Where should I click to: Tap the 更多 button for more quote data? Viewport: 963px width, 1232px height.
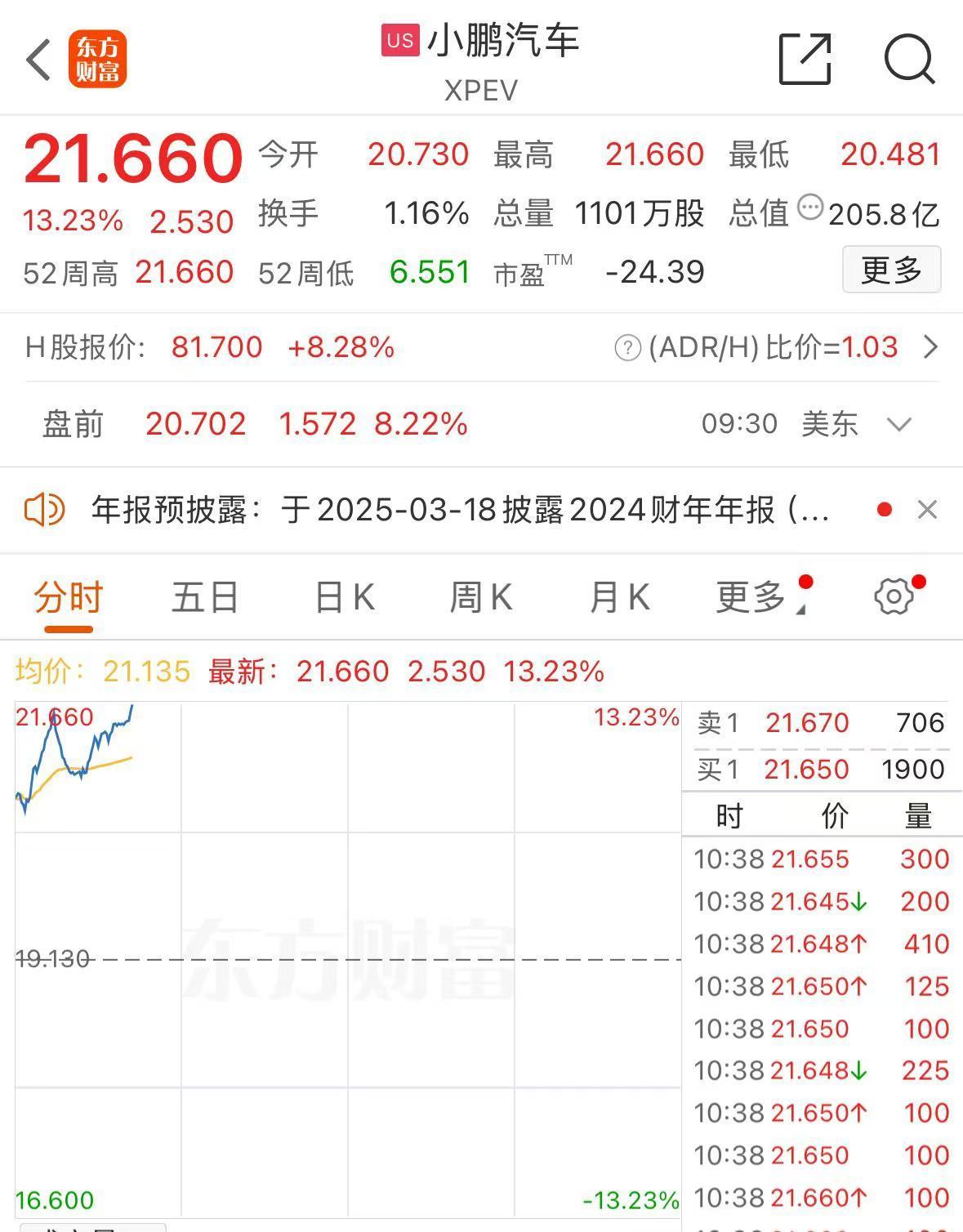[x=891, y=270]
